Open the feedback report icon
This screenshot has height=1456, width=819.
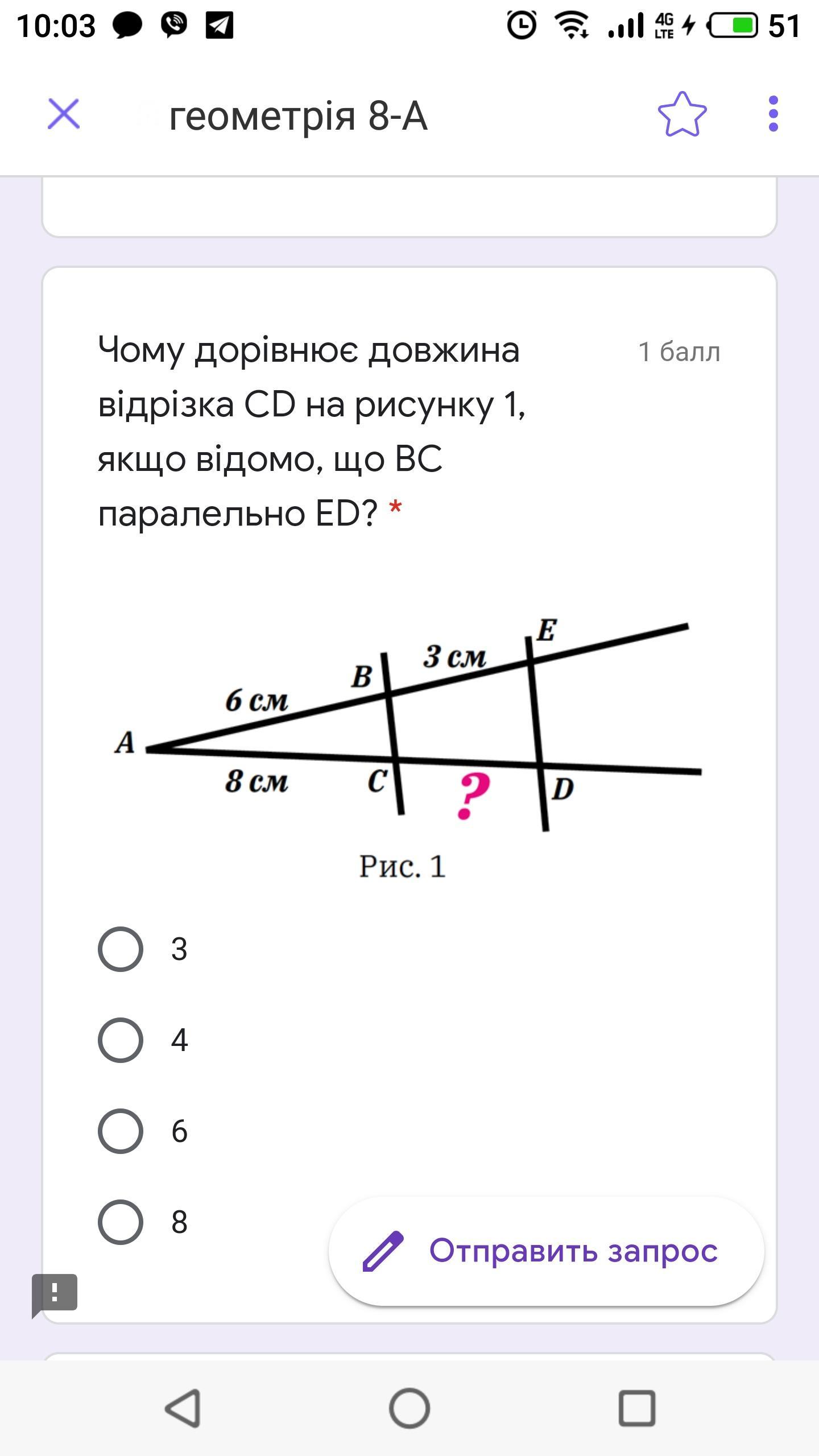point(55,1294)
